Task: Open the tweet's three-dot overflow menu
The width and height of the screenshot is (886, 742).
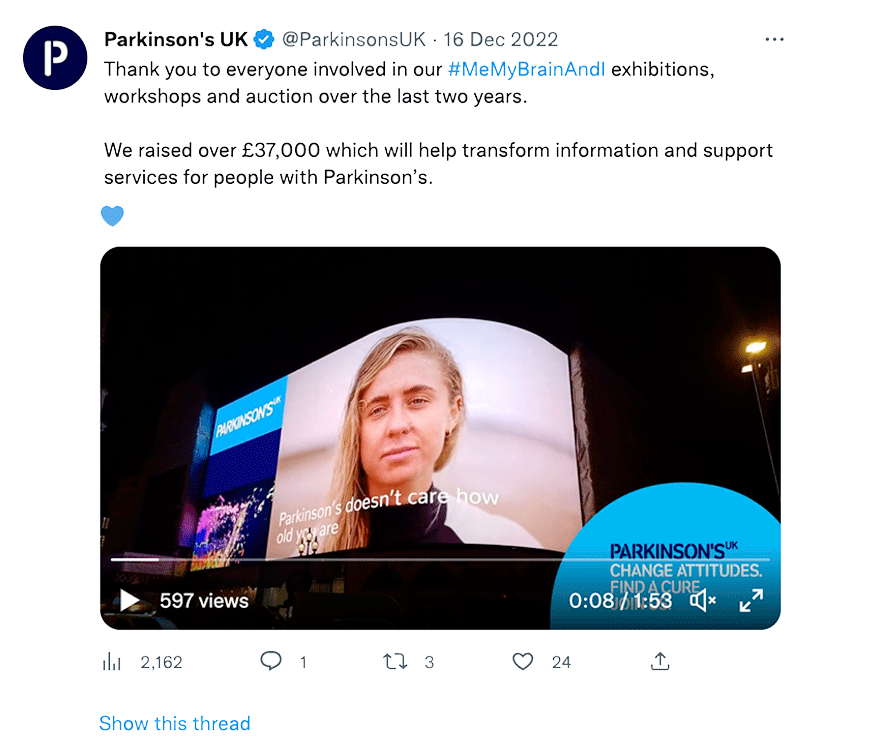Action: pyautogui.click(x=774, y=40)
